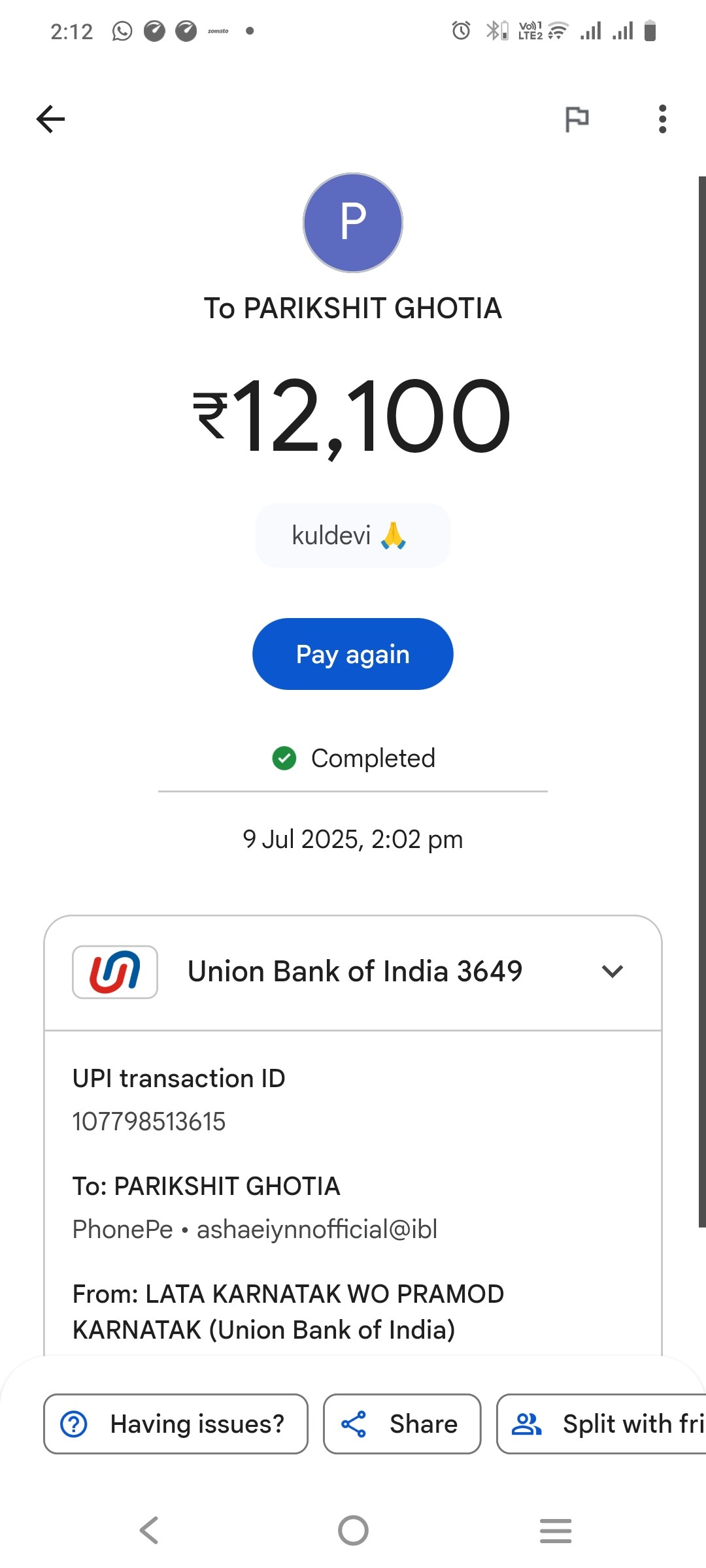Open the recent apps from the navigation bar

tap(556, 1530)
